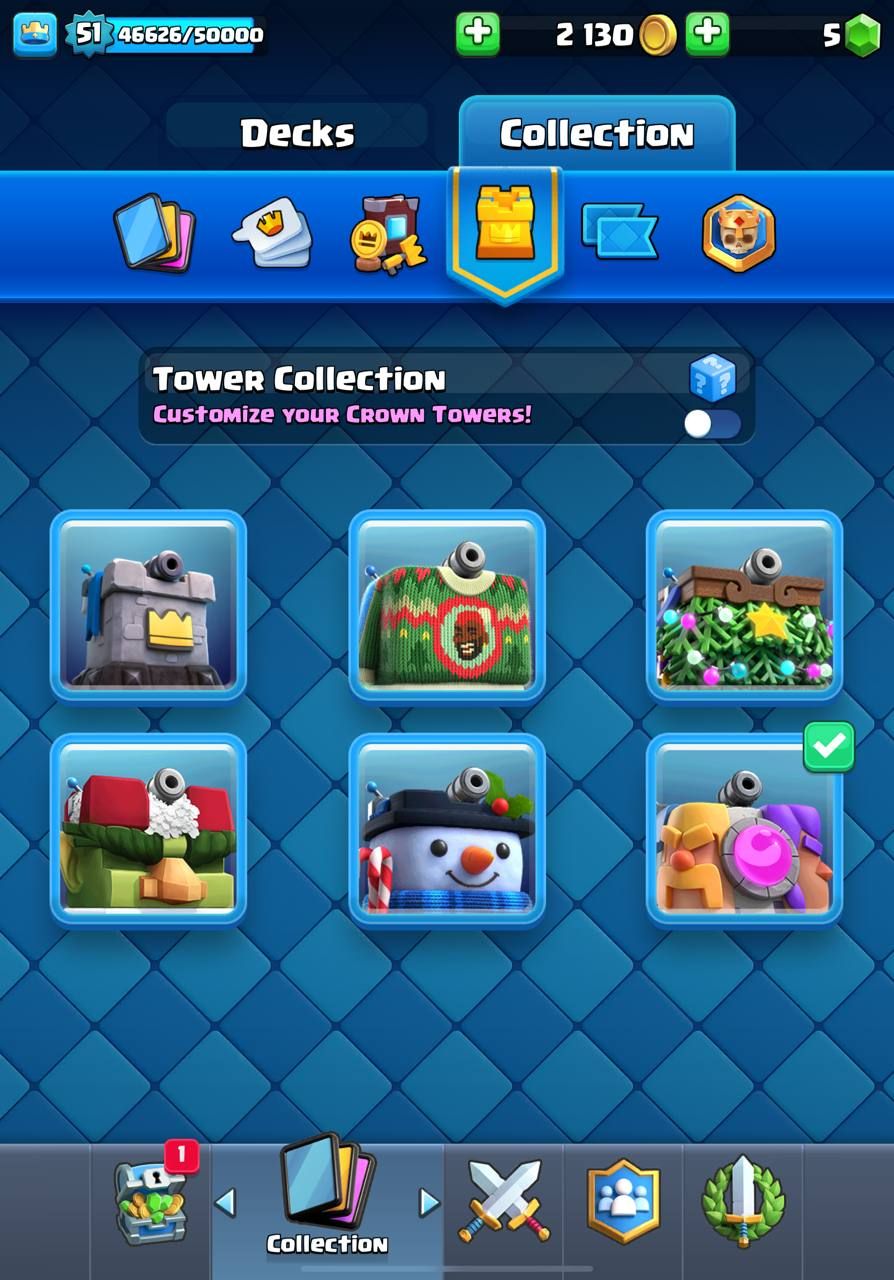Choose the Christmas tree tower skin
Viewport: 894px width, 1280px height.
744,607
